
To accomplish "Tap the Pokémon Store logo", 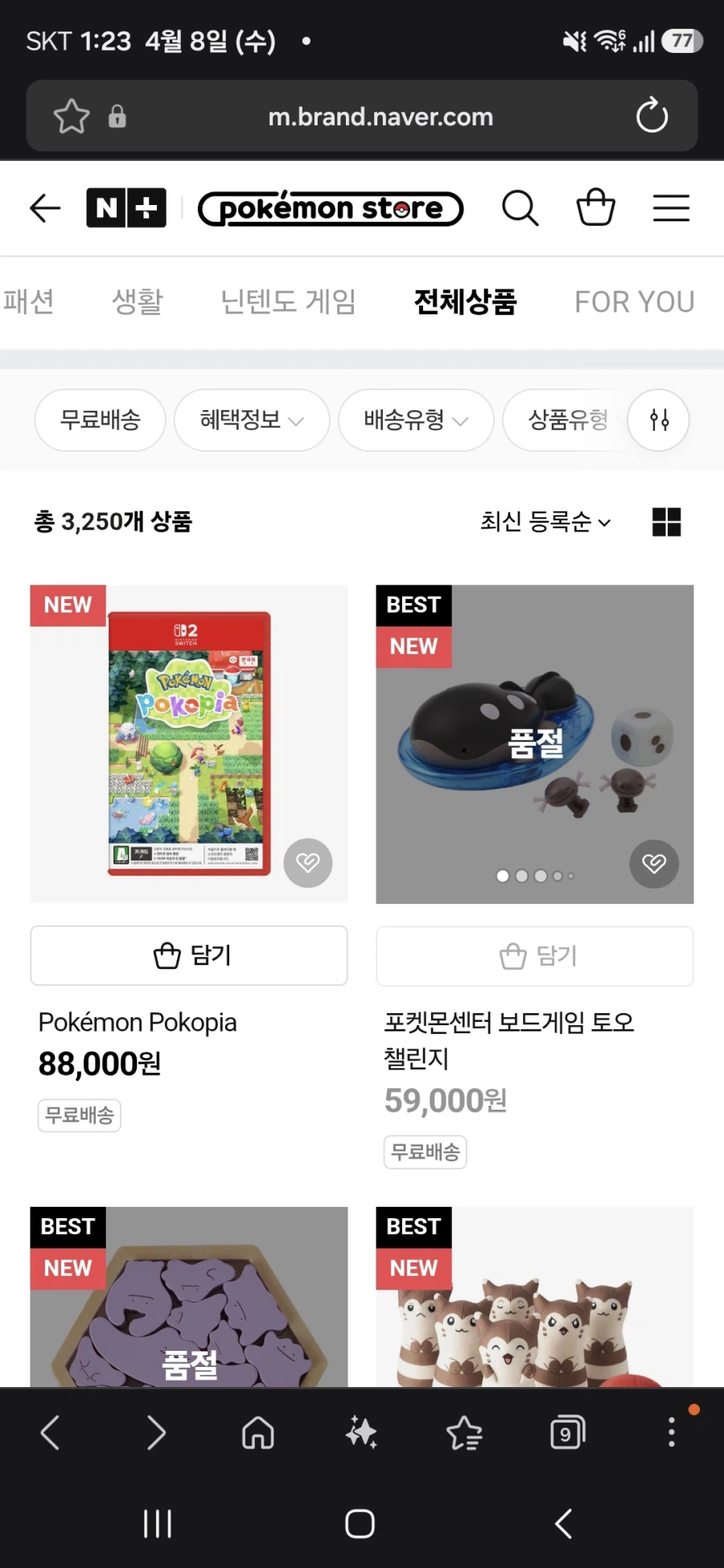I will pos(330,207).
